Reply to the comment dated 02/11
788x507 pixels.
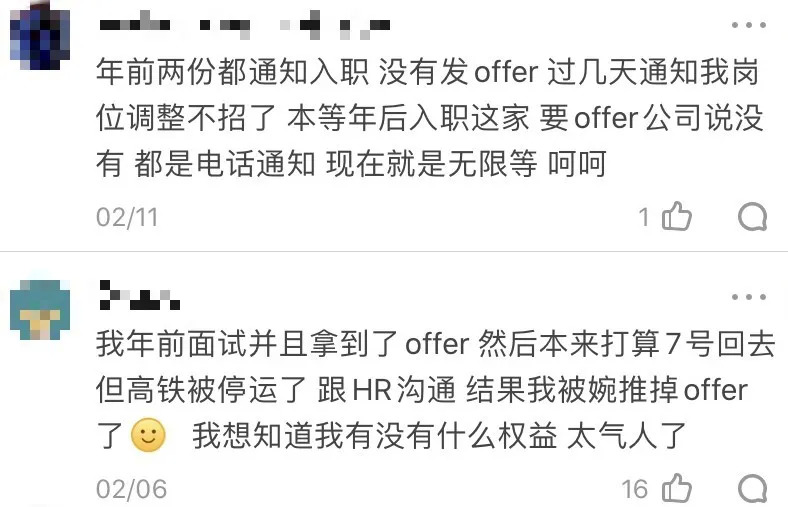coord(752,216)
